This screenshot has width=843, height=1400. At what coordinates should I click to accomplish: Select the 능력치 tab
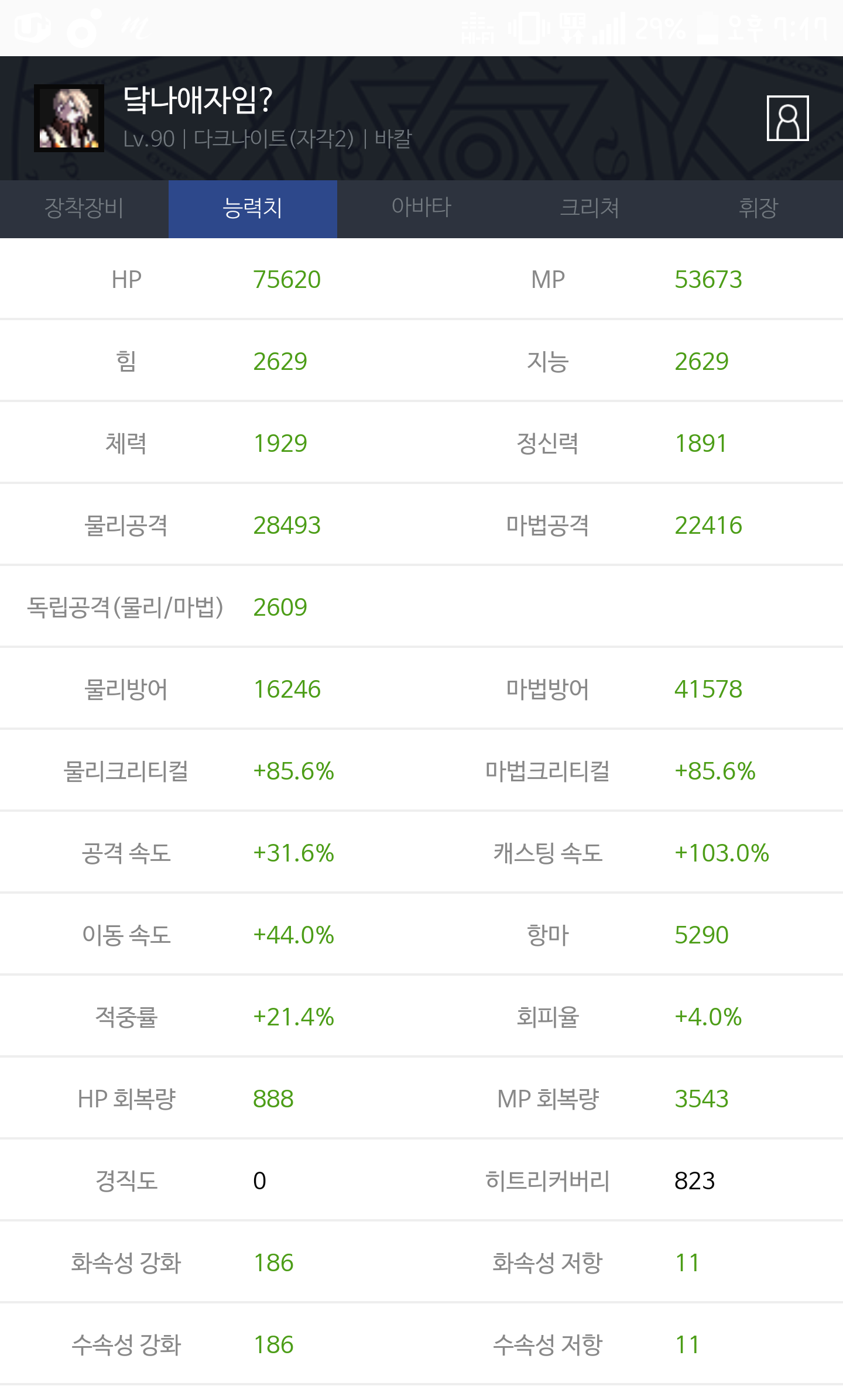253,208
